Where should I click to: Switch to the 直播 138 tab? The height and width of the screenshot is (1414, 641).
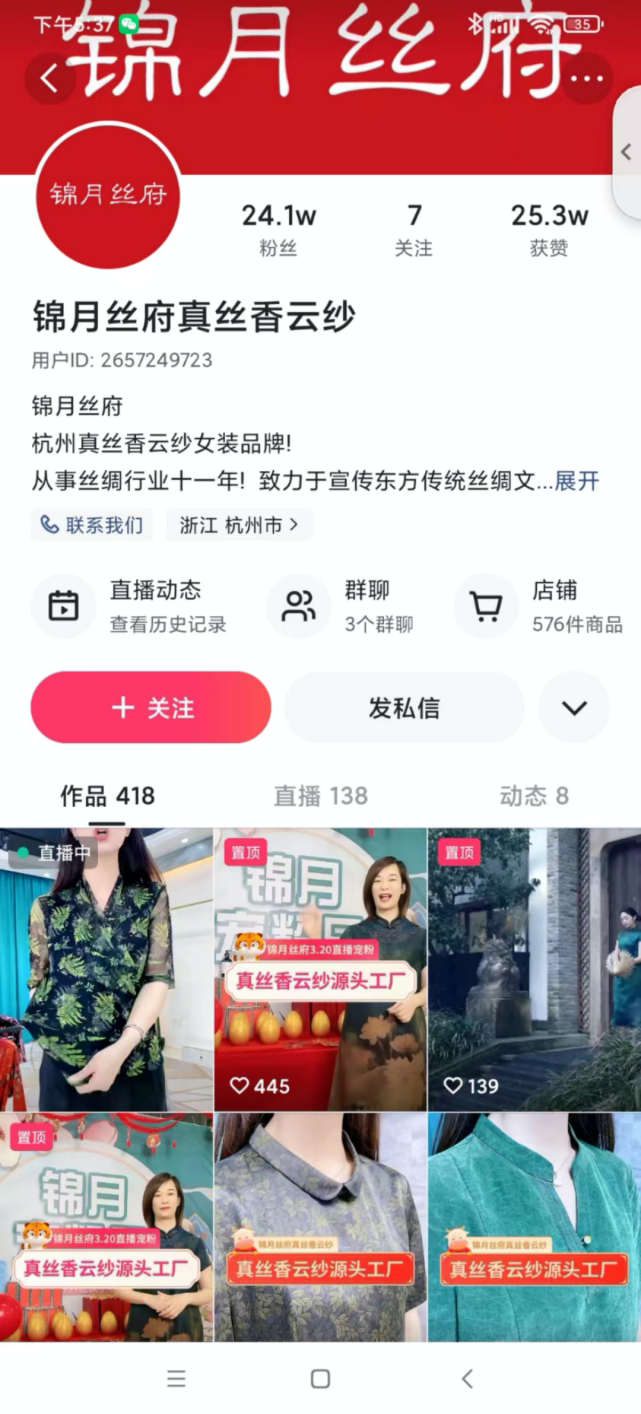(x=321, y=796)
